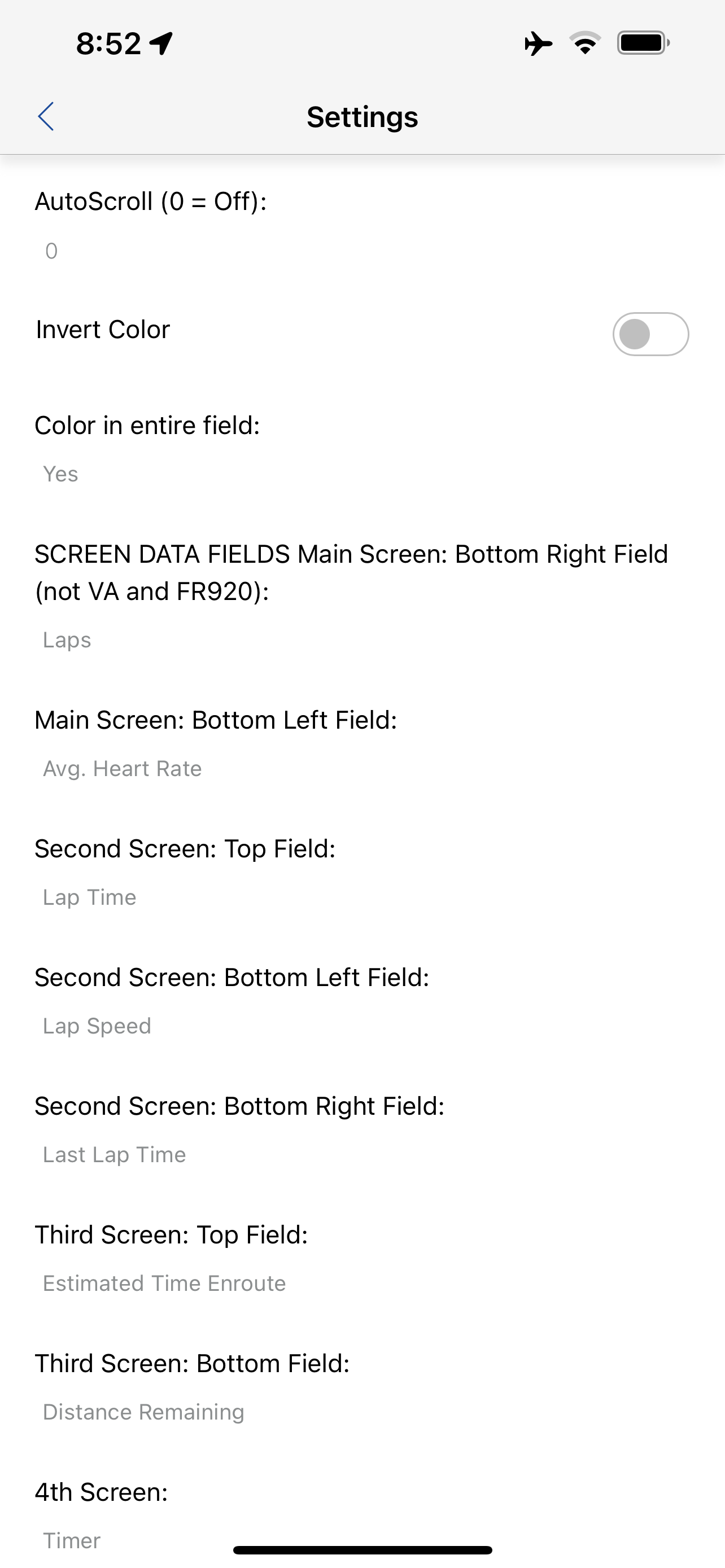The height and width of the screenshot is (1568, 725).
Task: Open the 4th Screen field picker
Action: (71, 1540)
